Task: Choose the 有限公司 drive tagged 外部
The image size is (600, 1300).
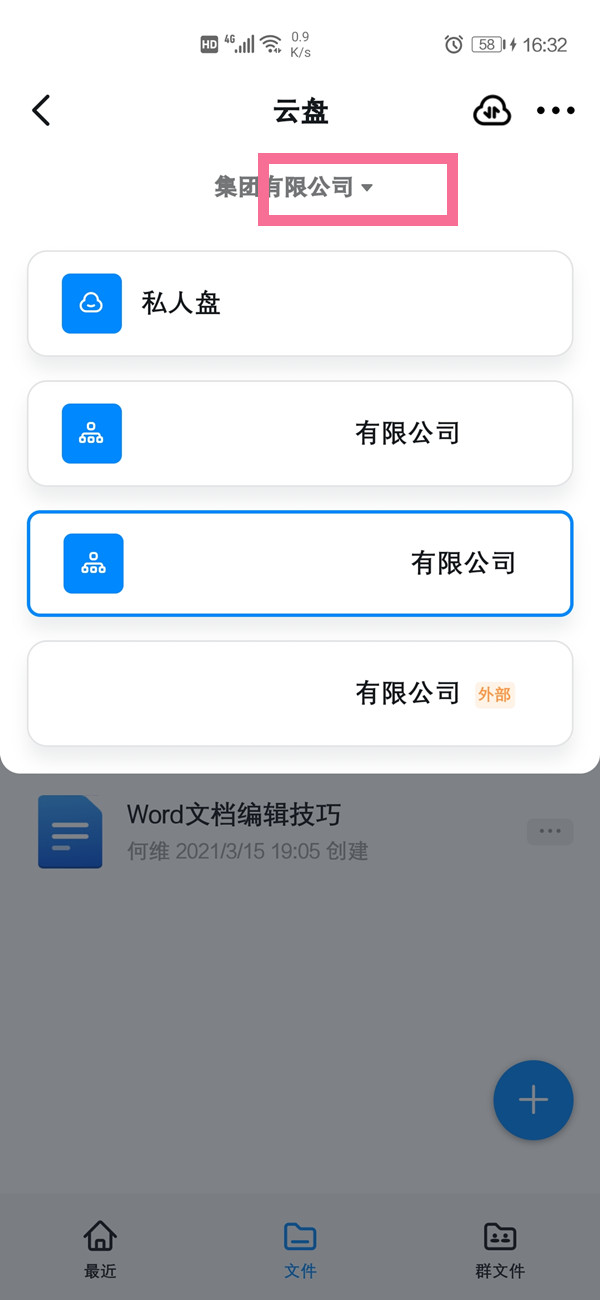Action: click(300, 693)
